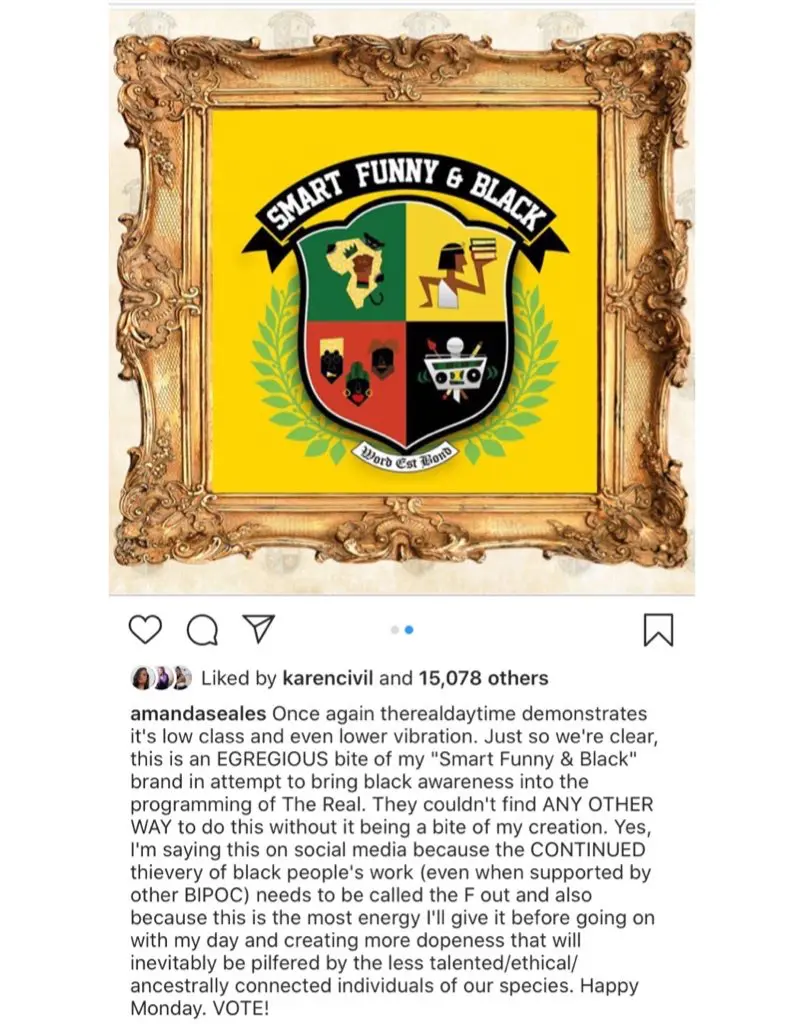
Task: View the 15,078 others who liked
Action: coord(483,678)
